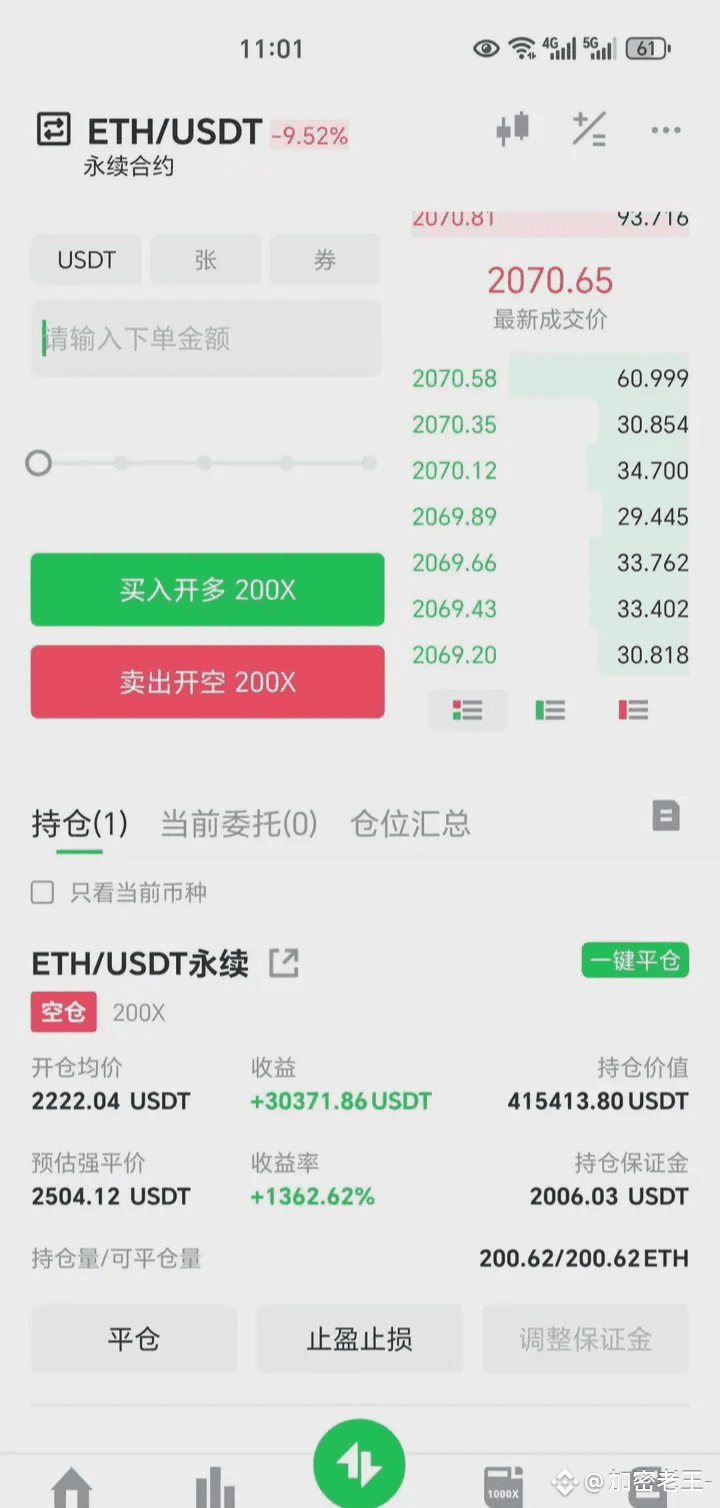
Task: Tap the 一键平仓 button
Action: [635, 960]
